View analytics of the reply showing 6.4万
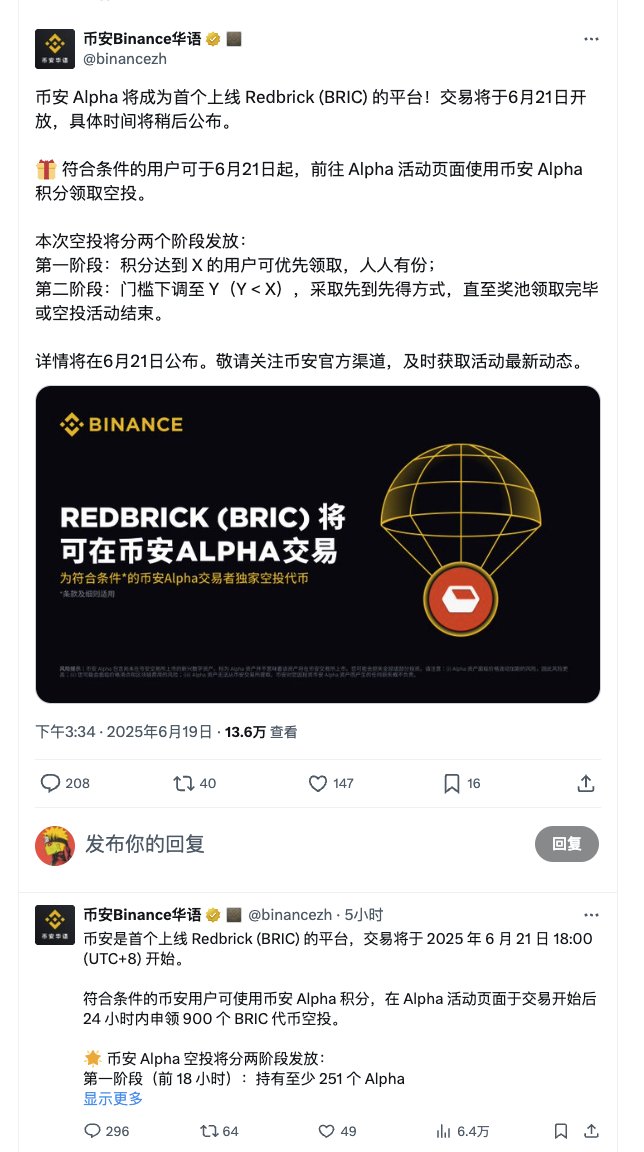 coord(443,1131)
